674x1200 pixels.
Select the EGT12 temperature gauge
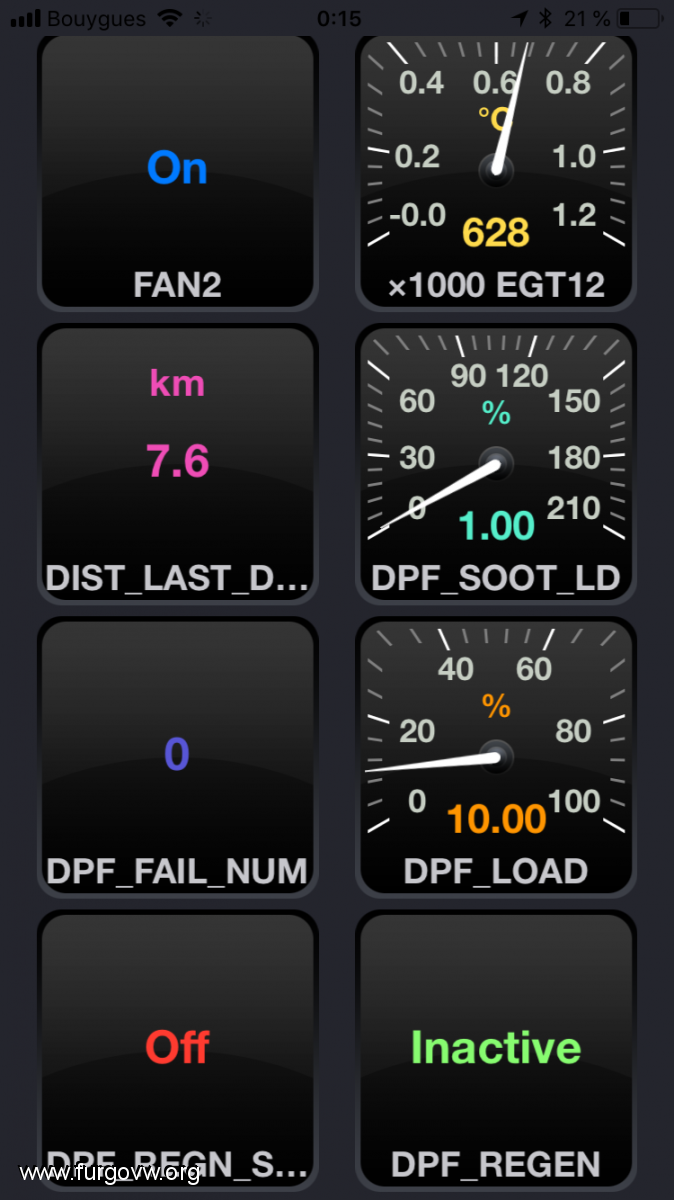496,172
